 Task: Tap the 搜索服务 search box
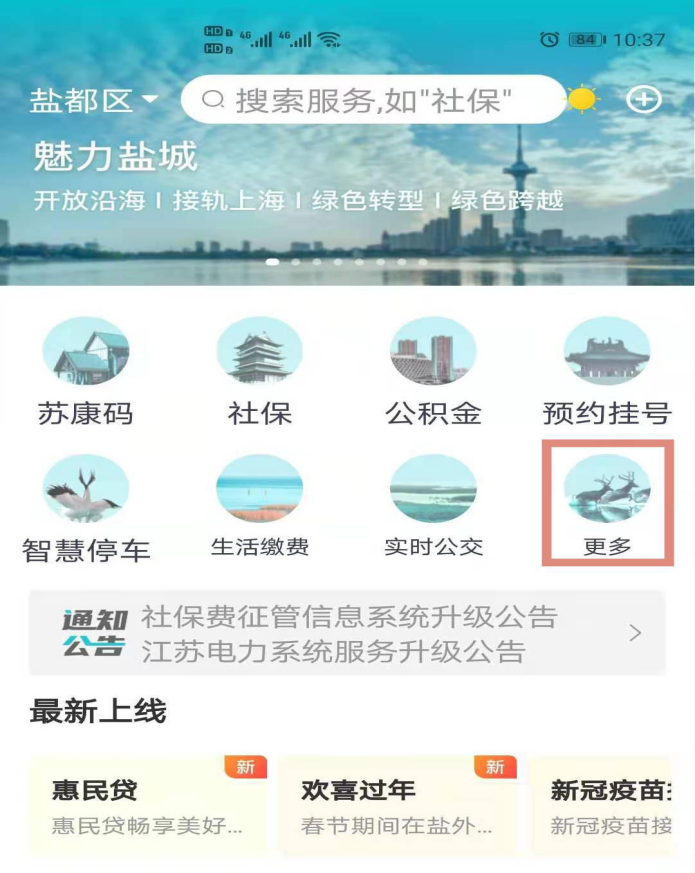tap(372, 100)
